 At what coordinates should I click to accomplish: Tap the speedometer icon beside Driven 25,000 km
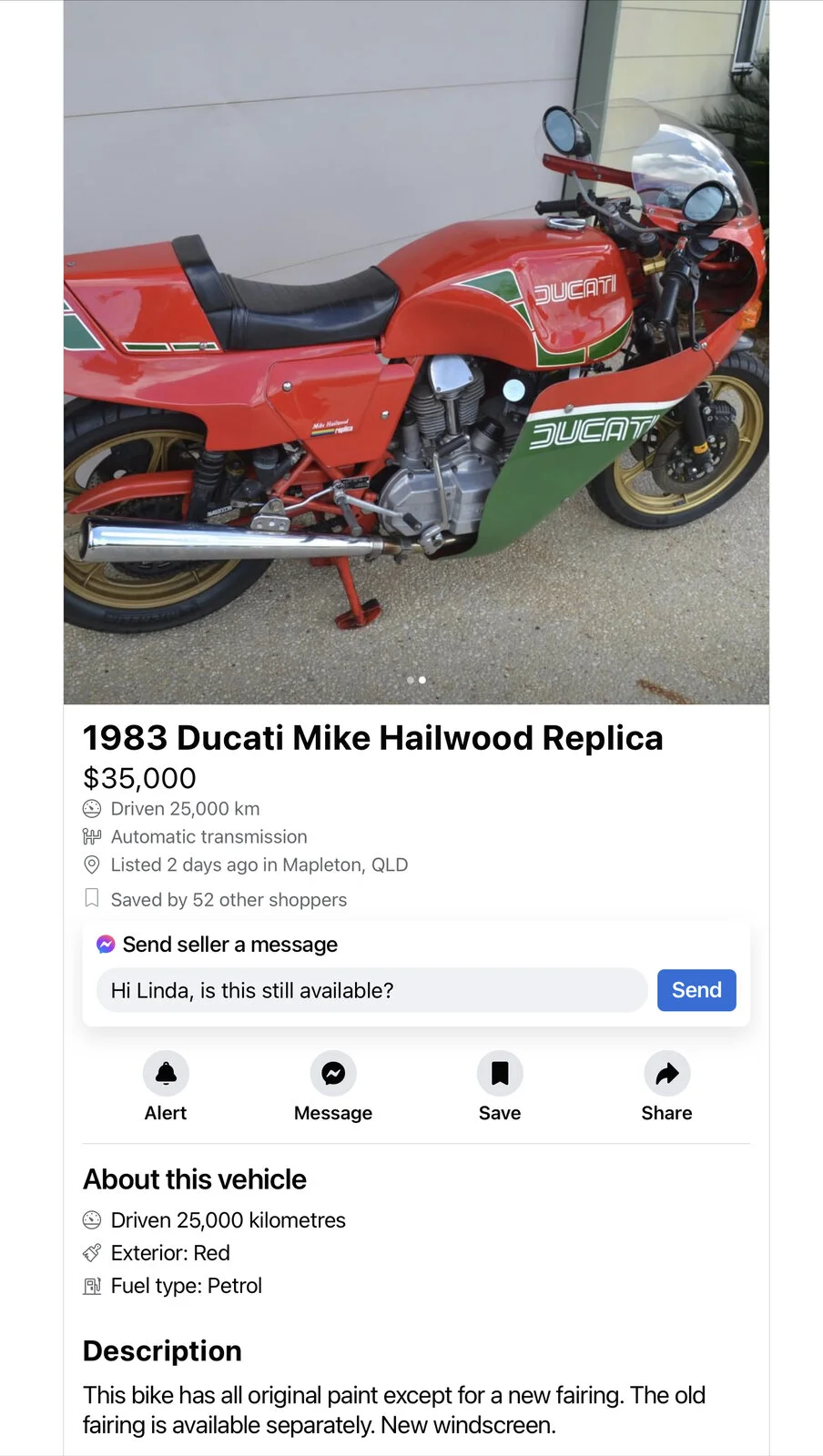click(x=92, y=808)
